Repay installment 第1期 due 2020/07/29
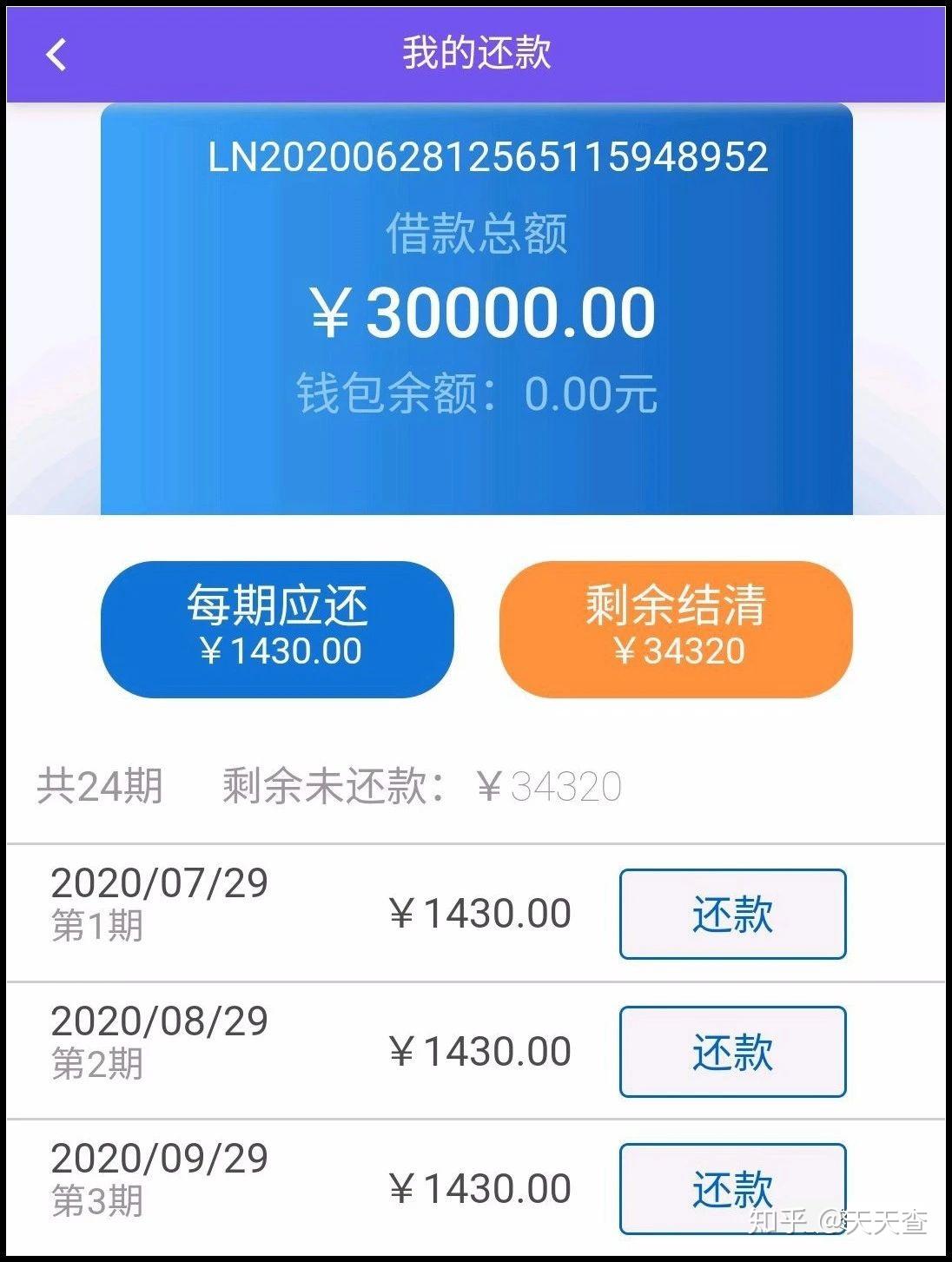Screen dimensions: 952x1262 pyautogui.click(x=732, y=914)
